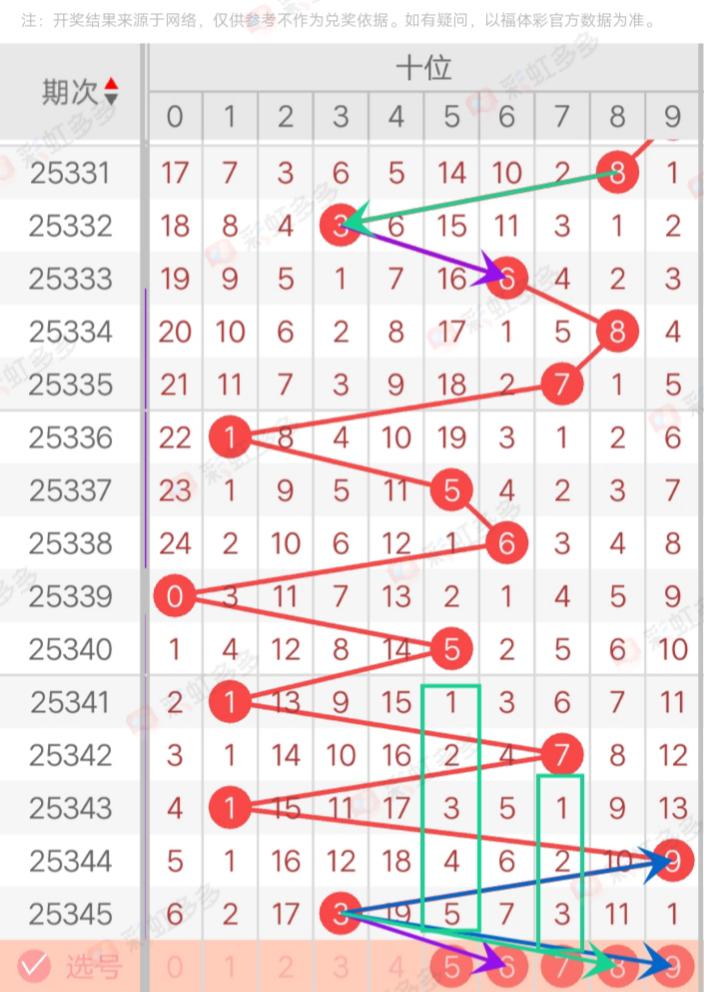This screenshot has width=704, height=992.
Task: Deselect number 5 in the 选号 row
Action: tap(451, 967)
